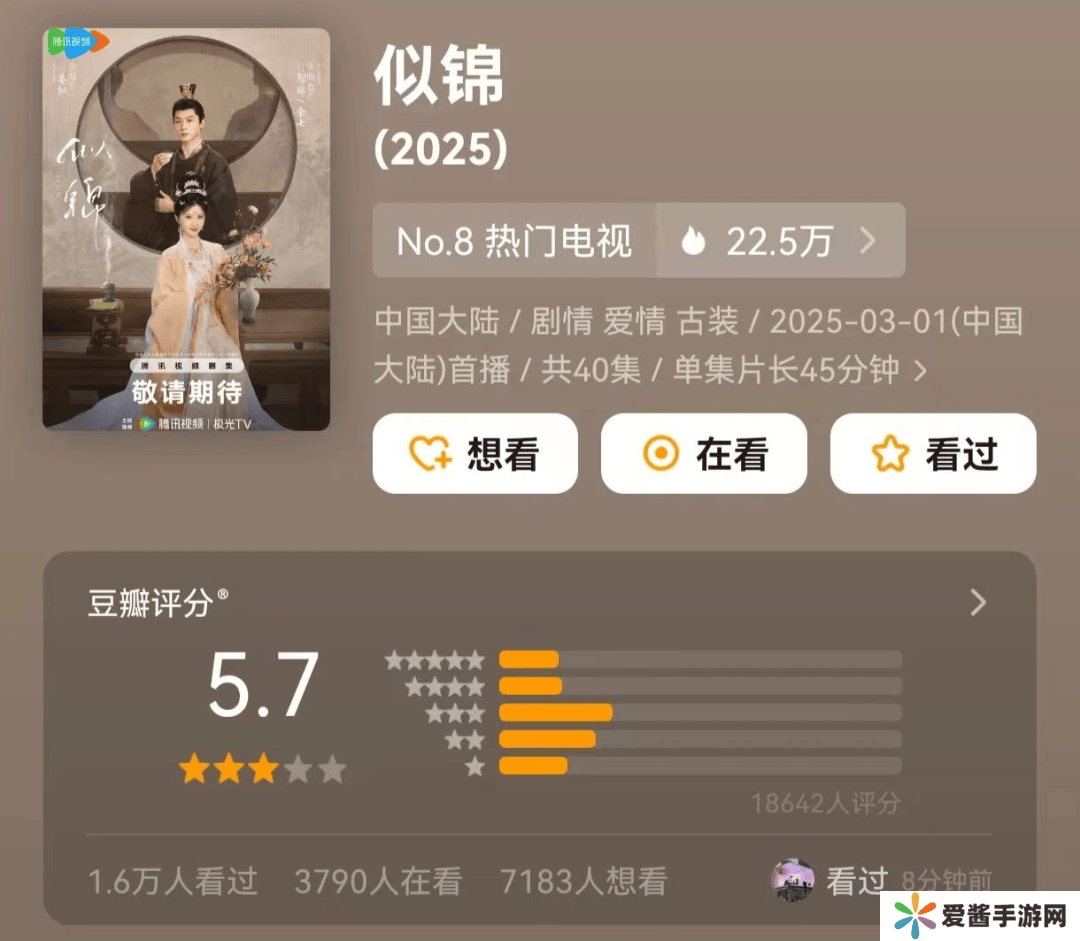The height and width of the screenshot is (941, 1080).
Task: Open the 豆瓣评分 rating details
Action: click(x=978, y=602)
